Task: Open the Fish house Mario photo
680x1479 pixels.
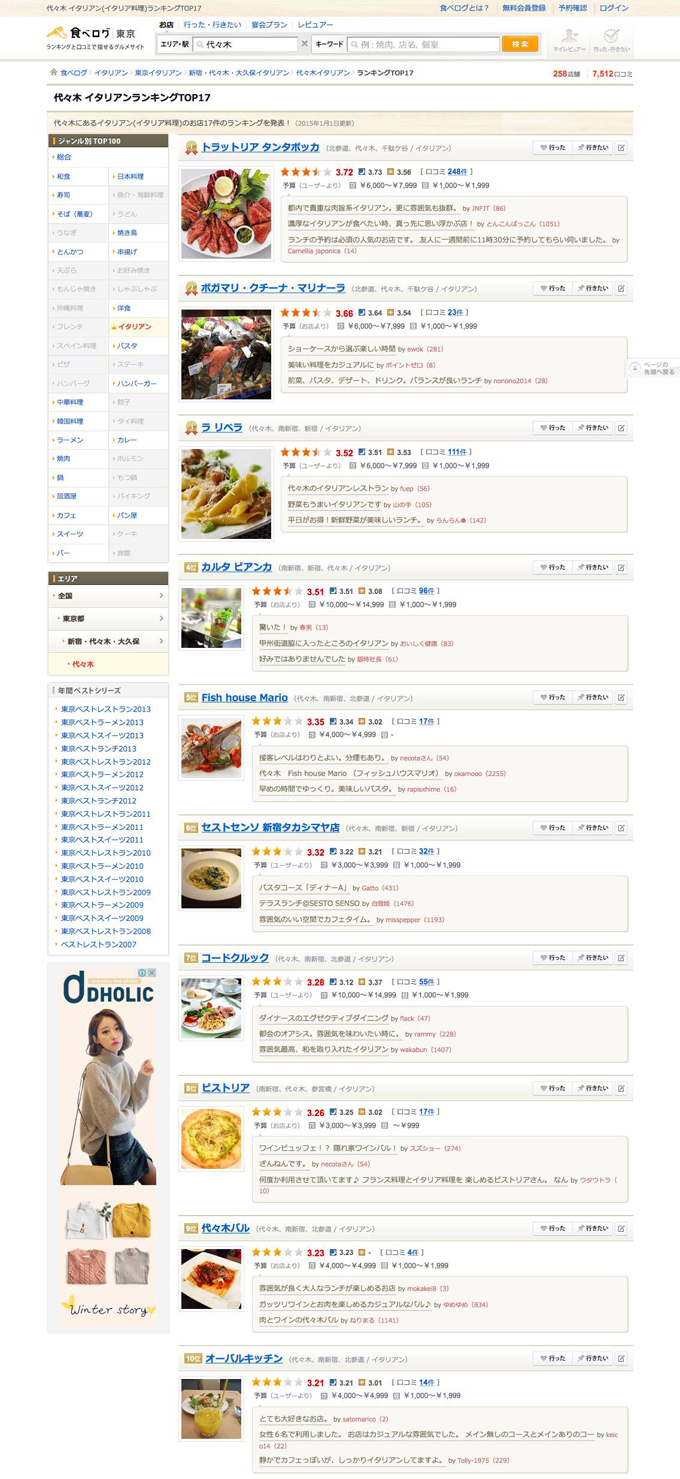Action: point(211,747)
